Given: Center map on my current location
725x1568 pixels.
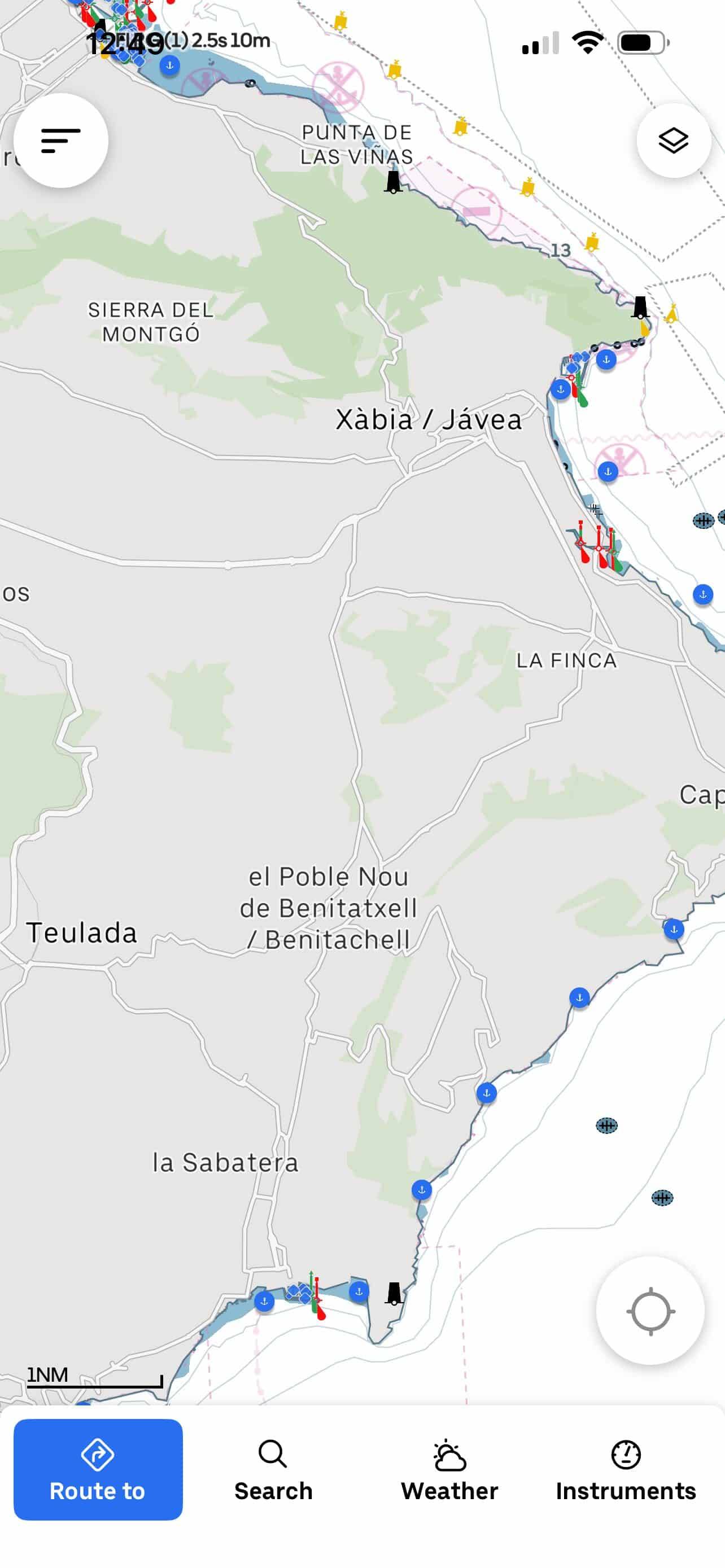Looking at the screenshot, I should point(650,1311).
